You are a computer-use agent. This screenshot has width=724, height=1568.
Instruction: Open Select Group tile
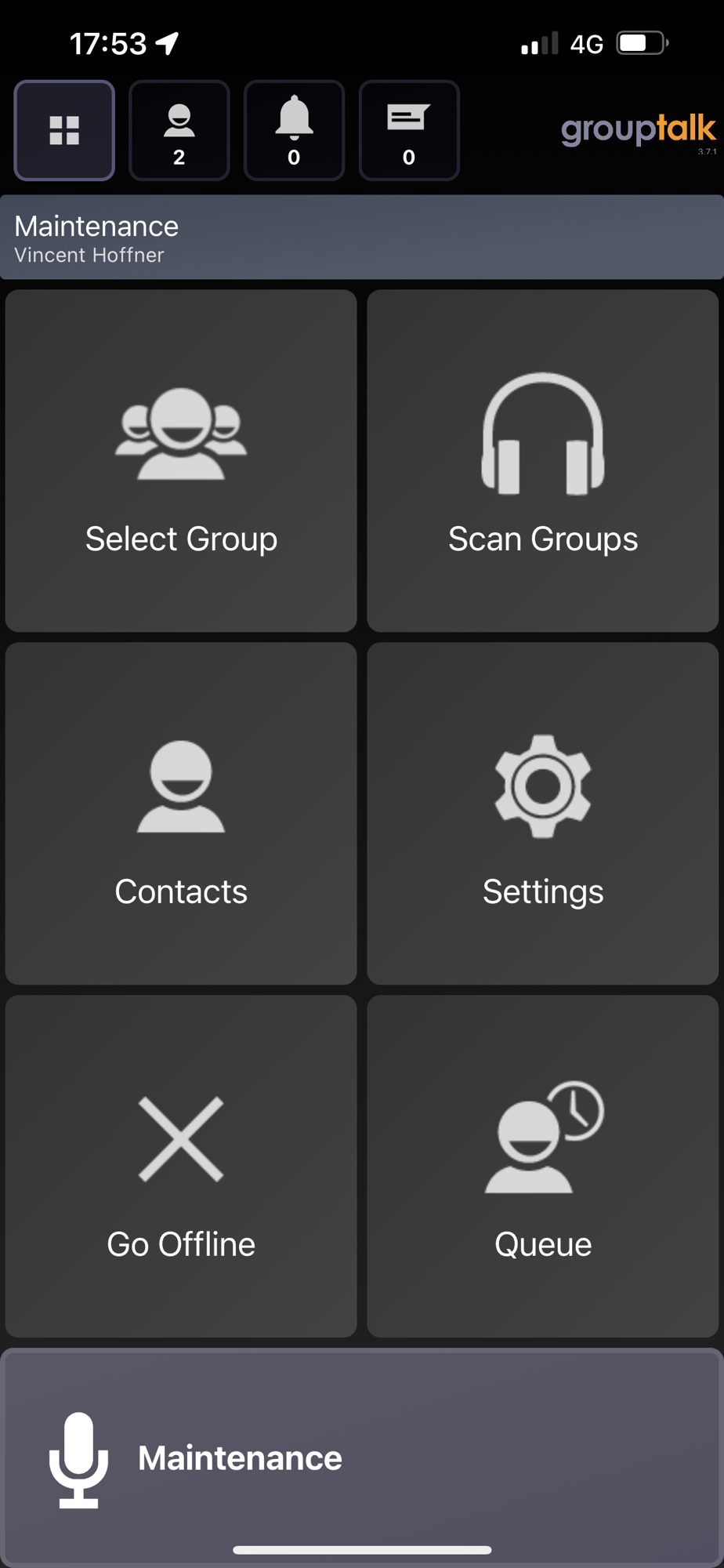181,461
